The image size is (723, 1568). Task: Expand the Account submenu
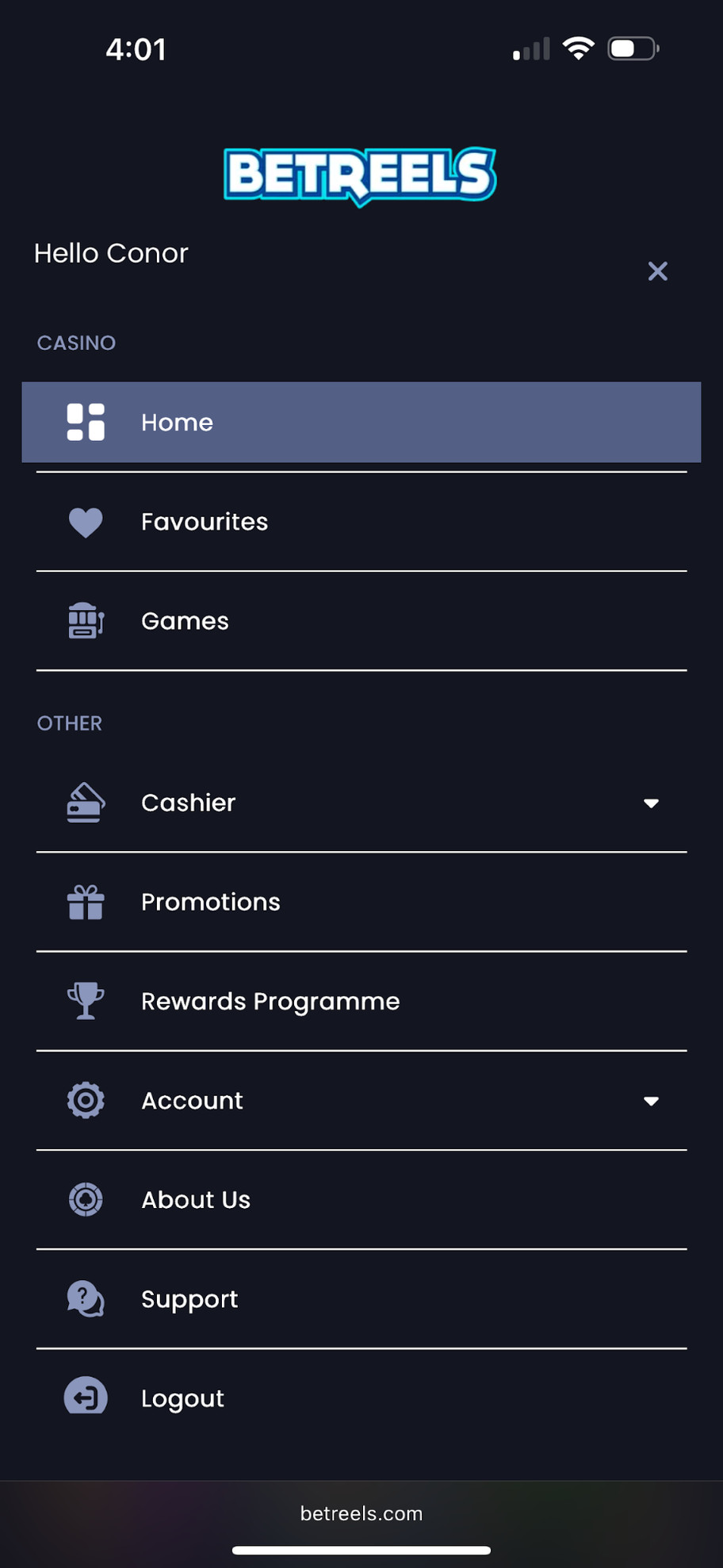coord(650,1101)
